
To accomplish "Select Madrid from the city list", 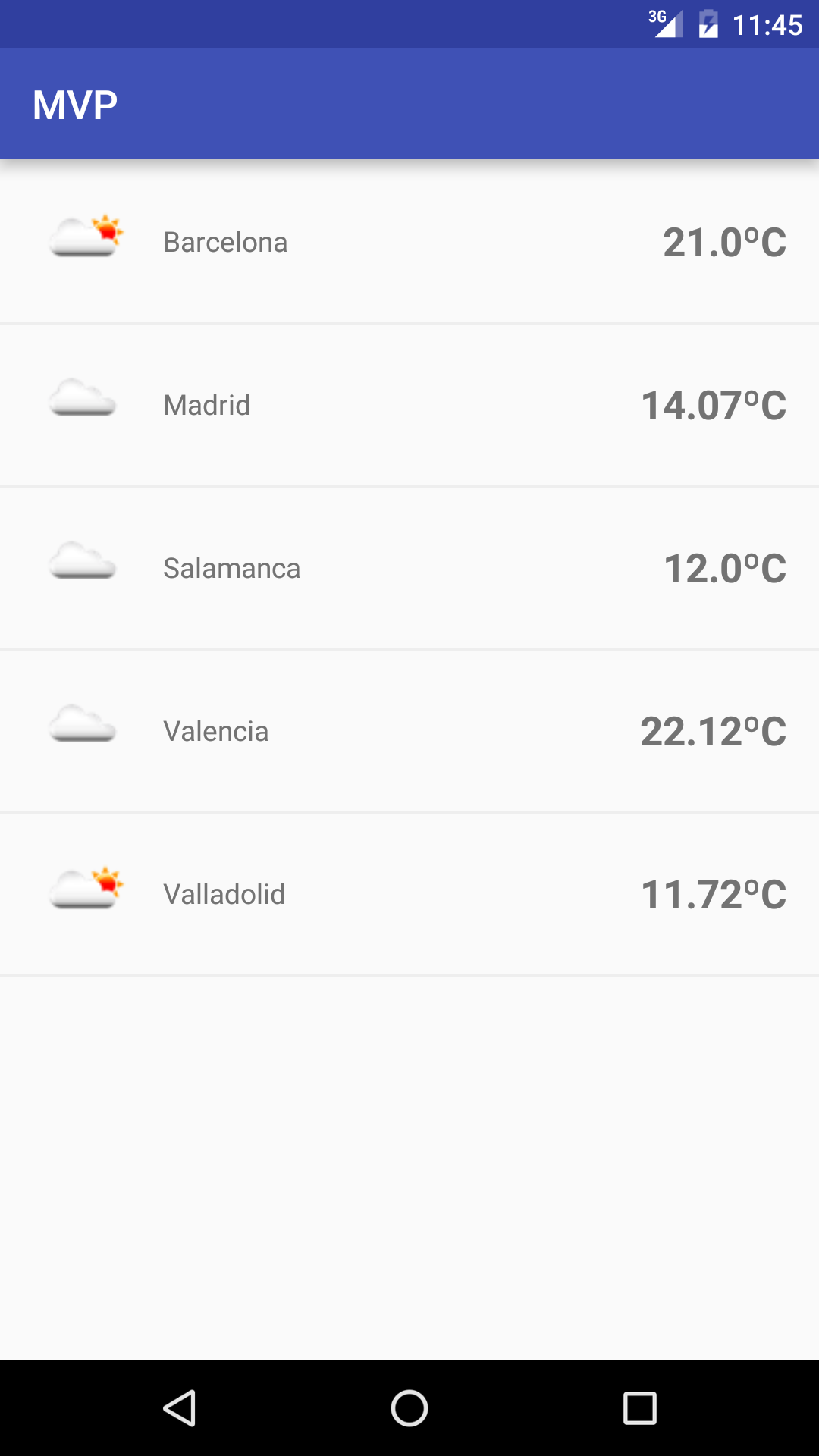I will point(409,405).
